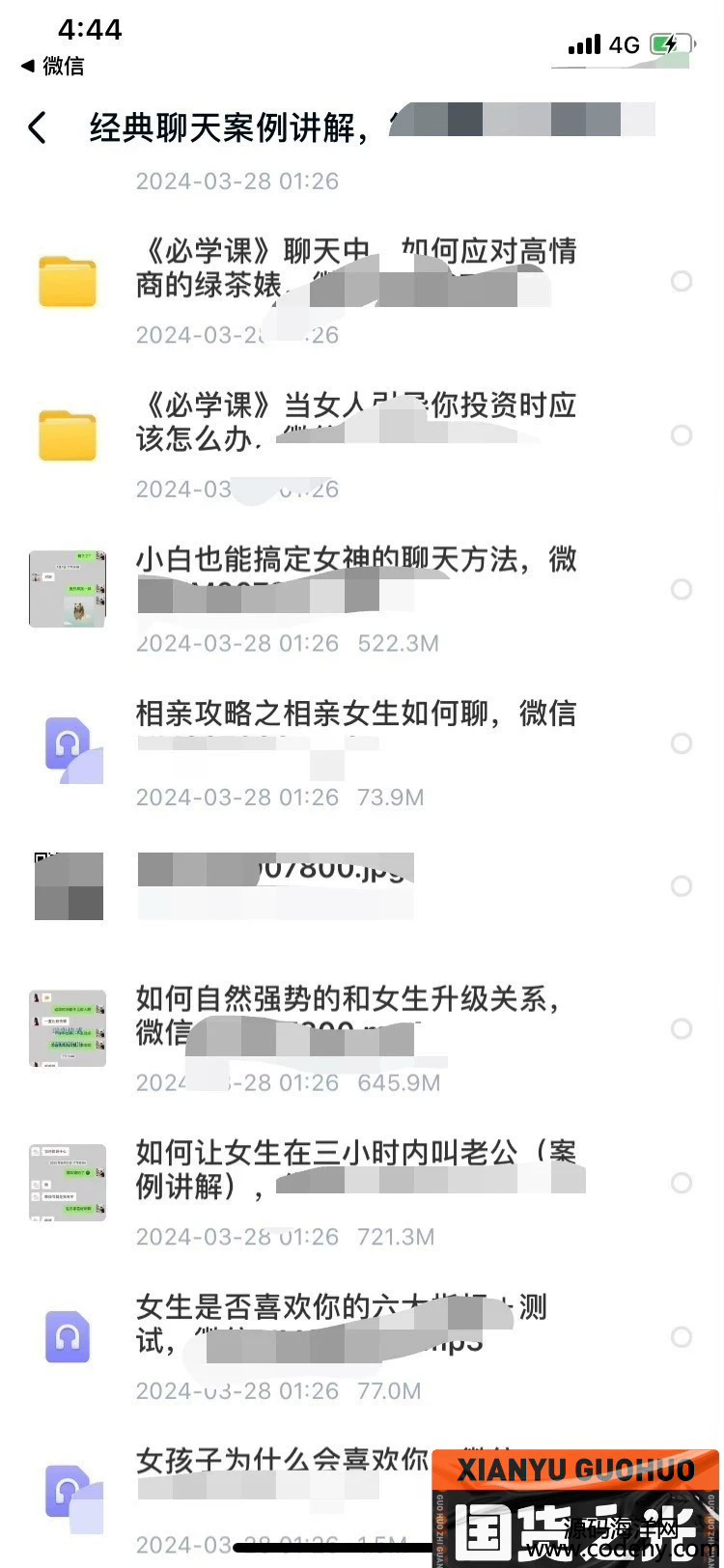This screenshot has width=724, height=1568.
Task: Select the 三小时内叫老公 item circle
Action: tap(682, 1183)
